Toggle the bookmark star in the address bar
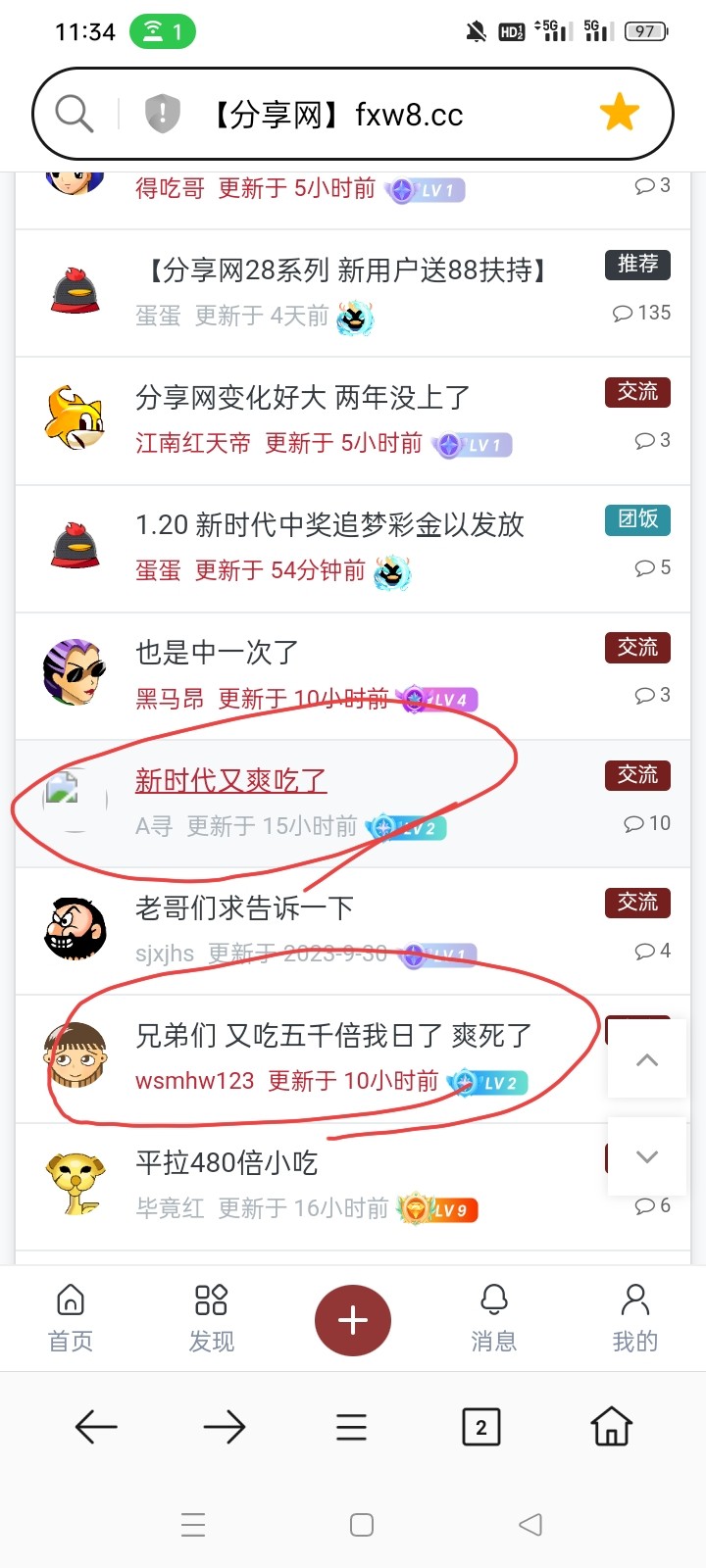 click(x=618, y=112)
